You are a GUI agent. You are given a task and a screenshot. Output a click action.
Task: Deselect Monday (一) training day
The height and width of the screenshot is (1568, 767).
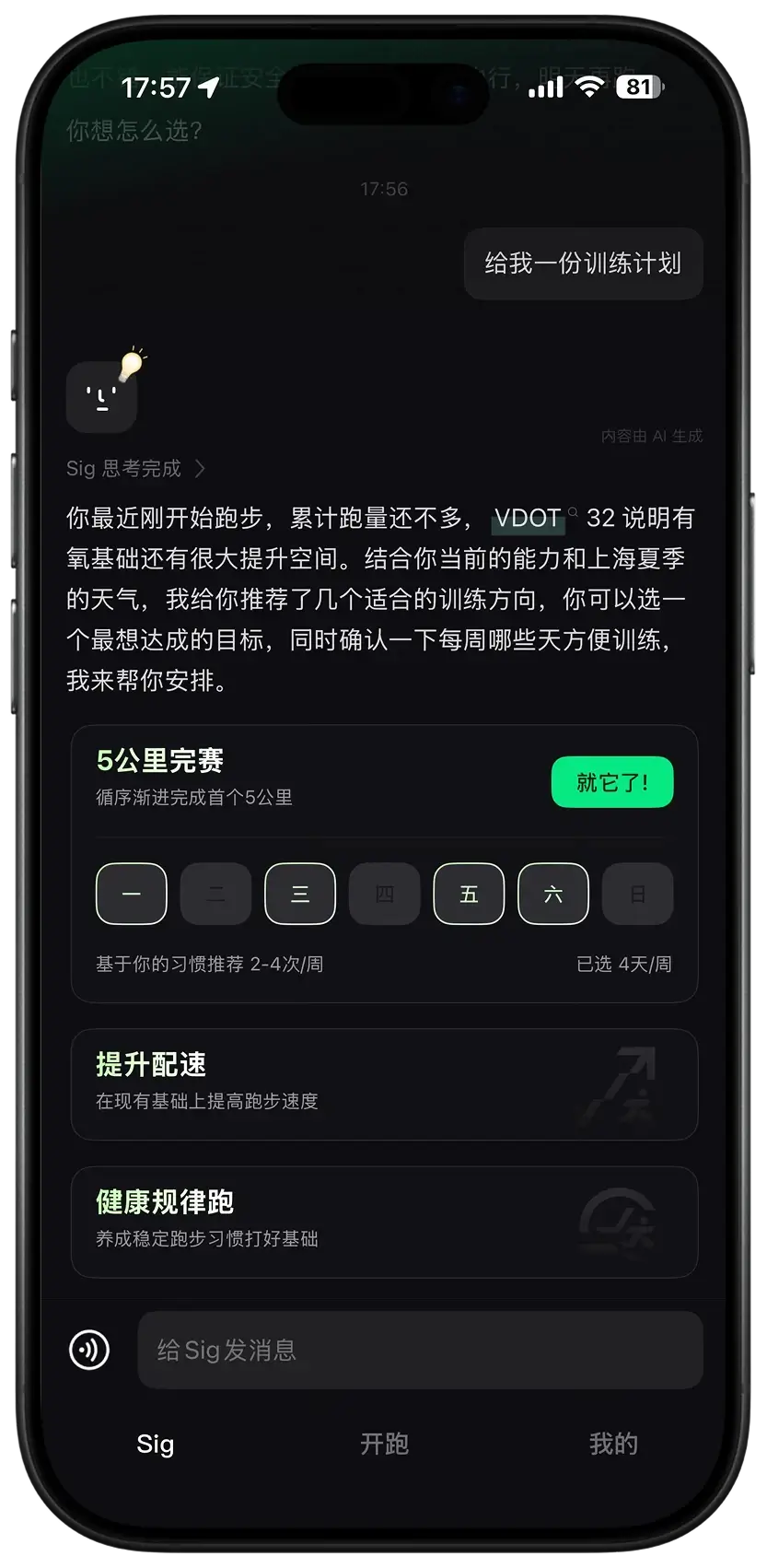click(x=132, y=894)
